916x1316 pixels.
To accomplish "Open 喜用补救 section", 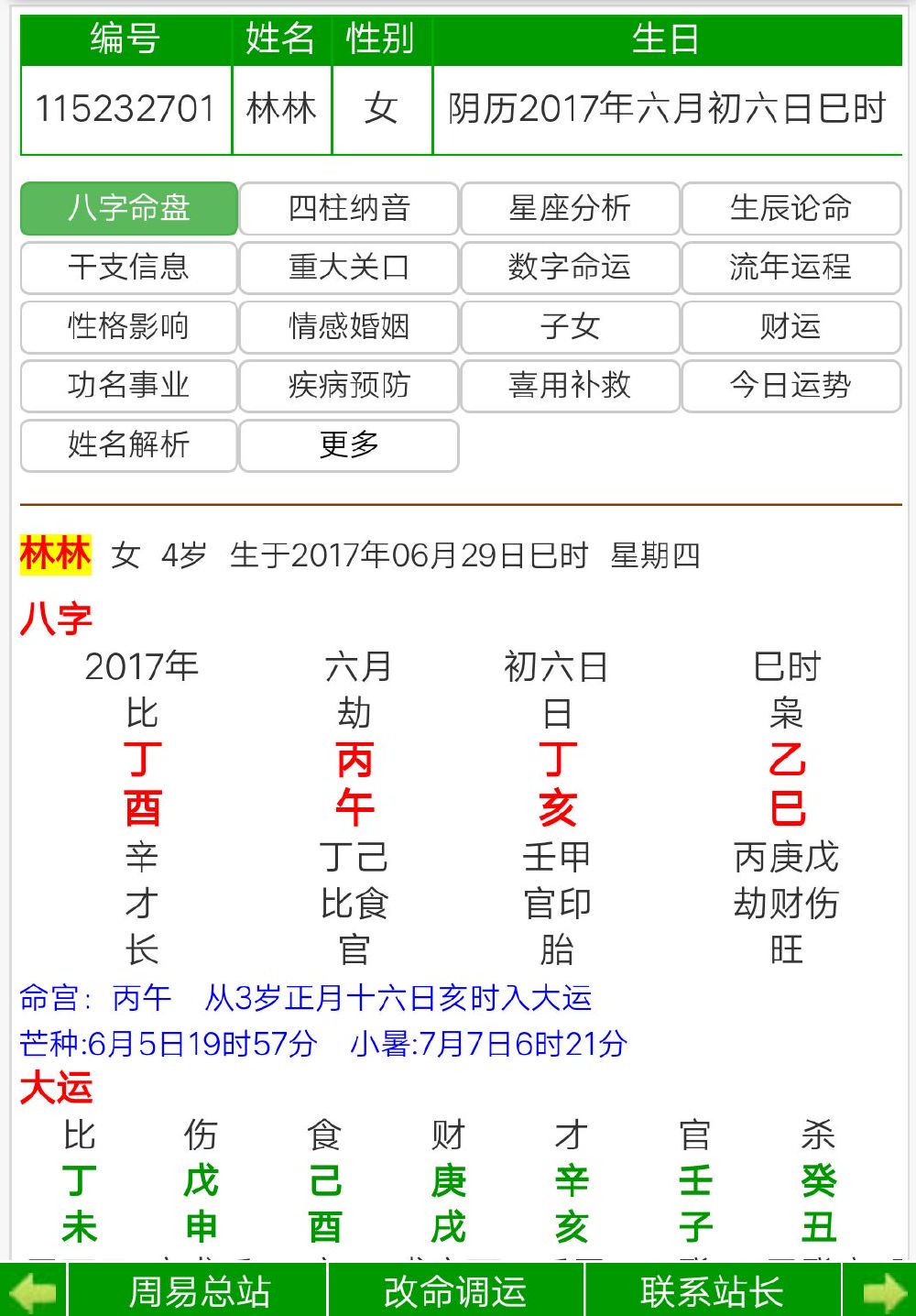I will [570, 386].
